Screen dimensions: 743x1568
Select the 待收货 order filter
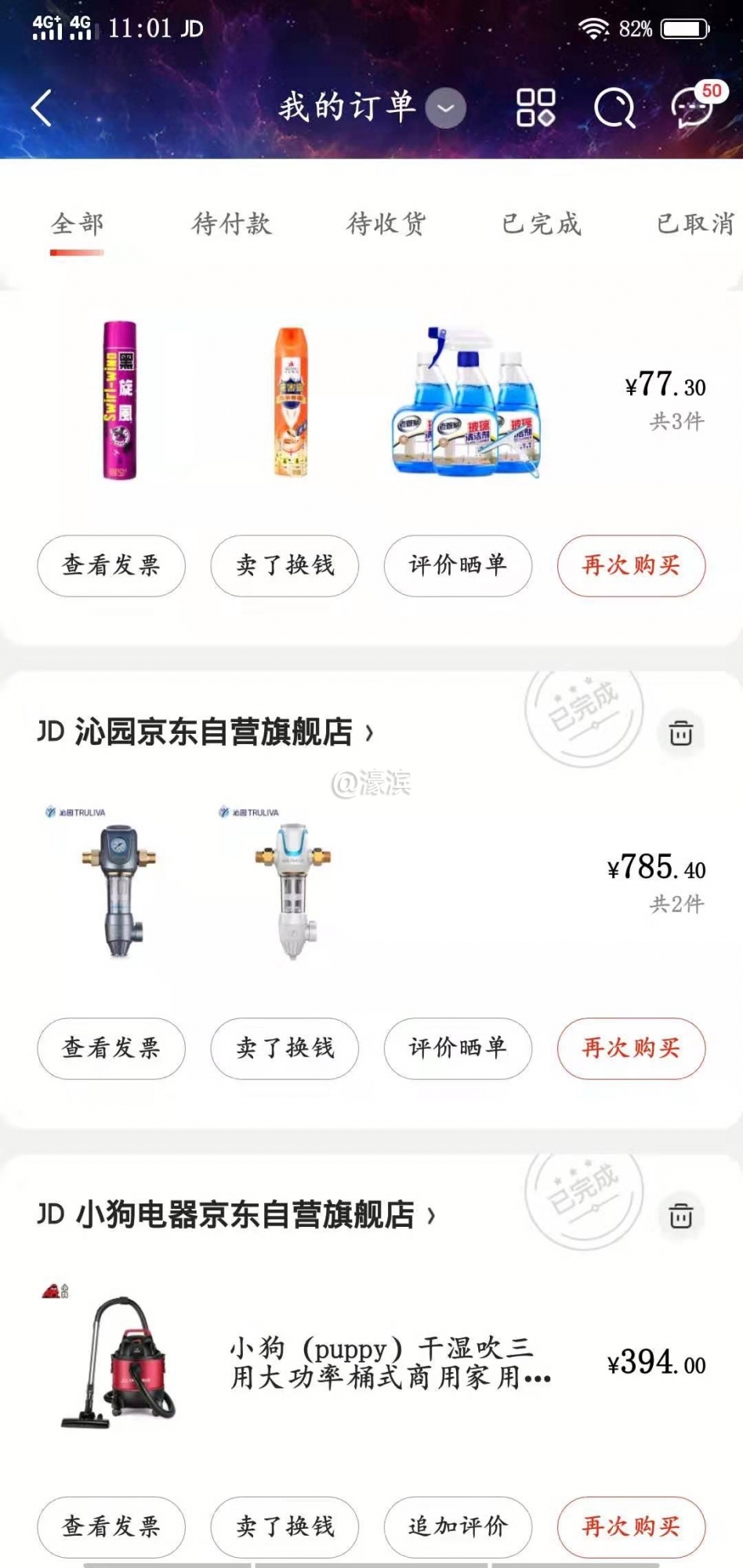[x=386, y=224]
